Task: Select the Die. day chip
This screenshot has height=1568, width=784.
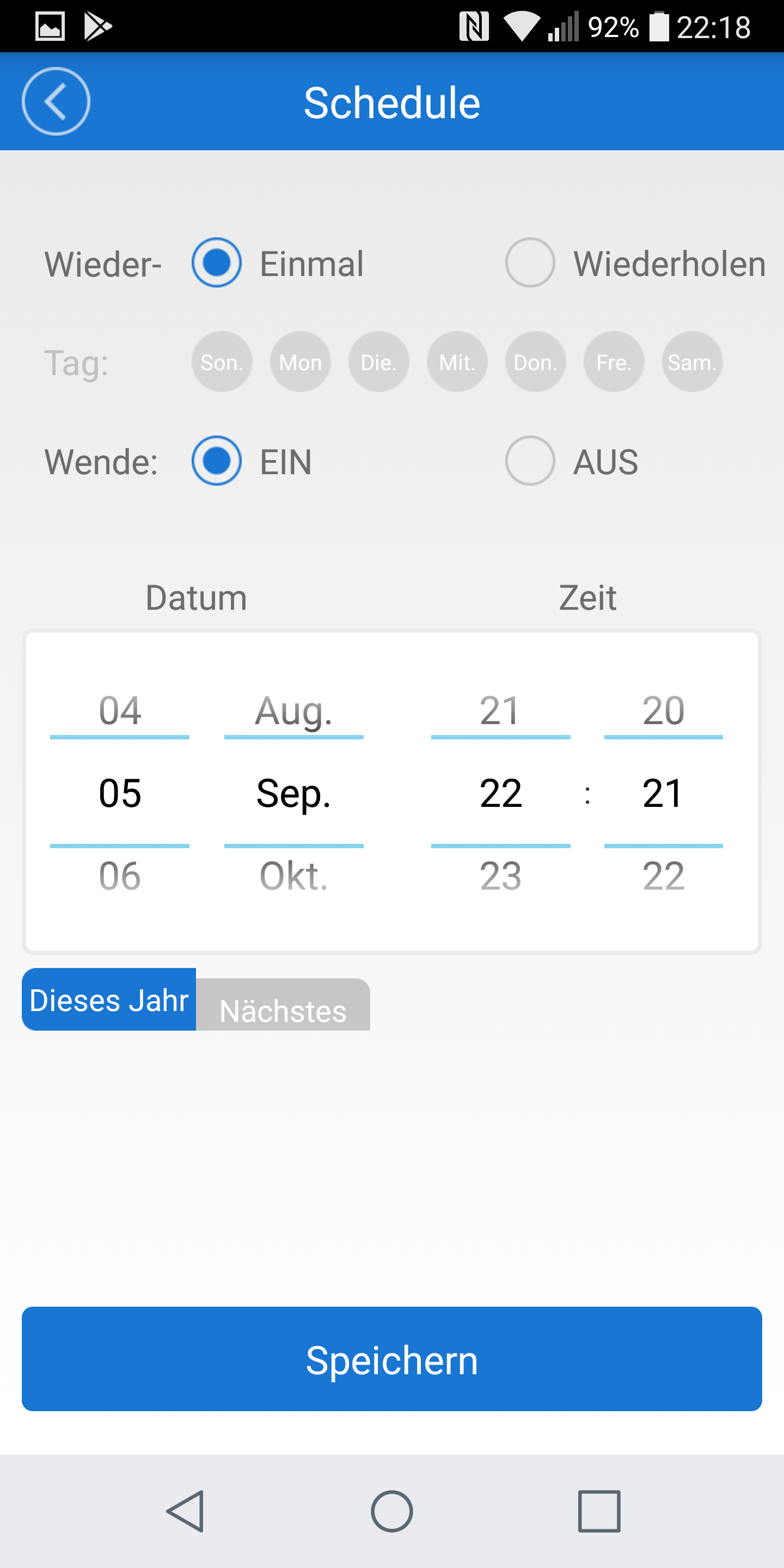Action: (378, 362)
